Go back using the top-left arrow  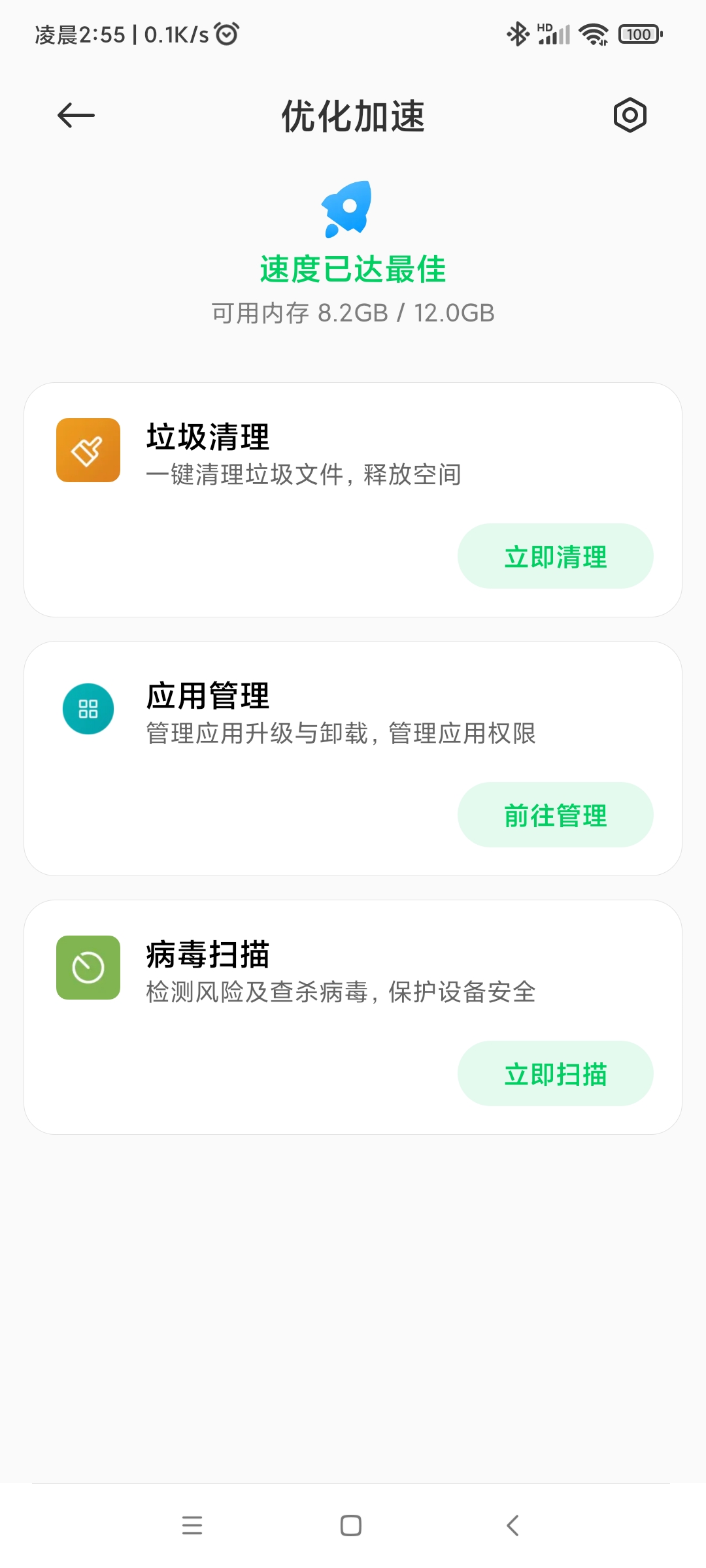(x=76, y=116)
